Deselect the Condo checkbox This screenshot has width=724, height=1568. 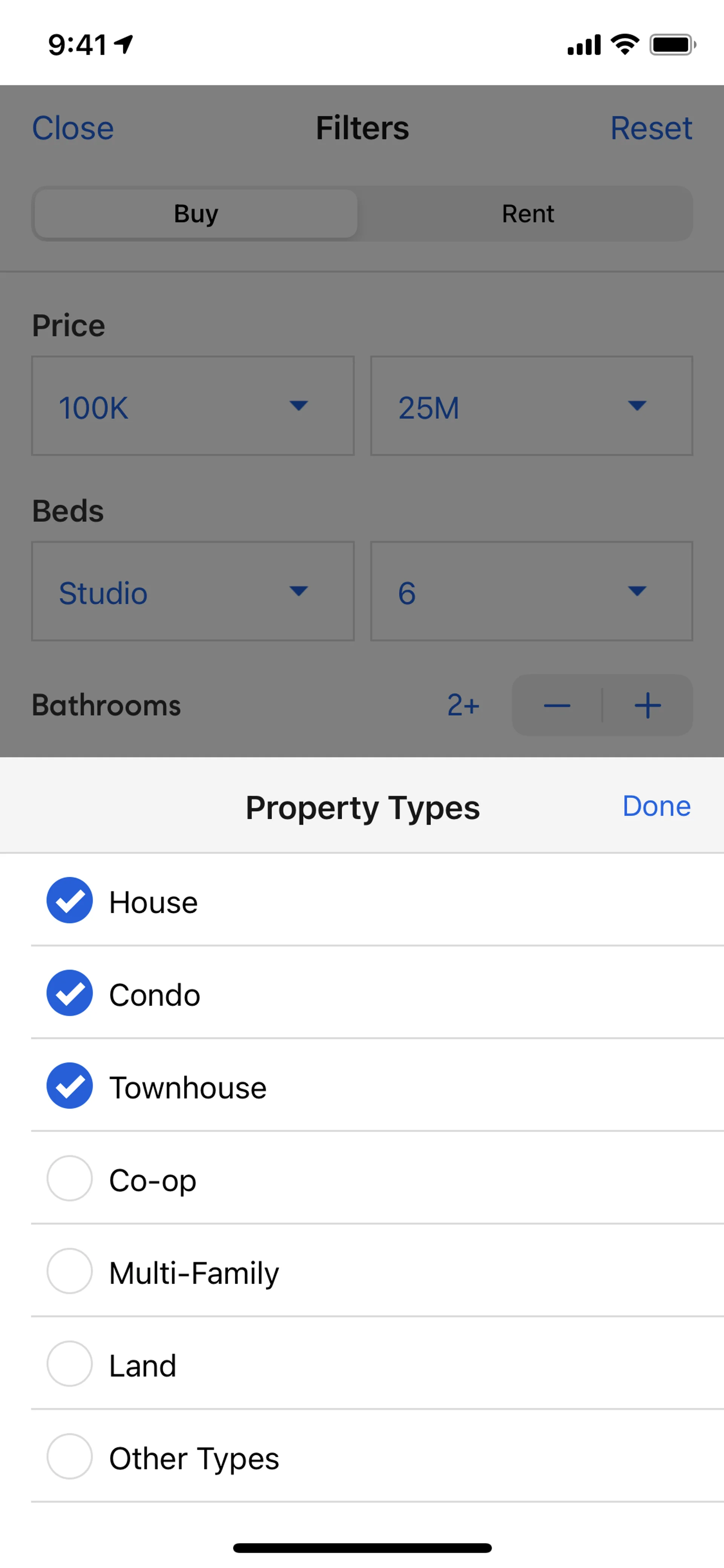70,993
